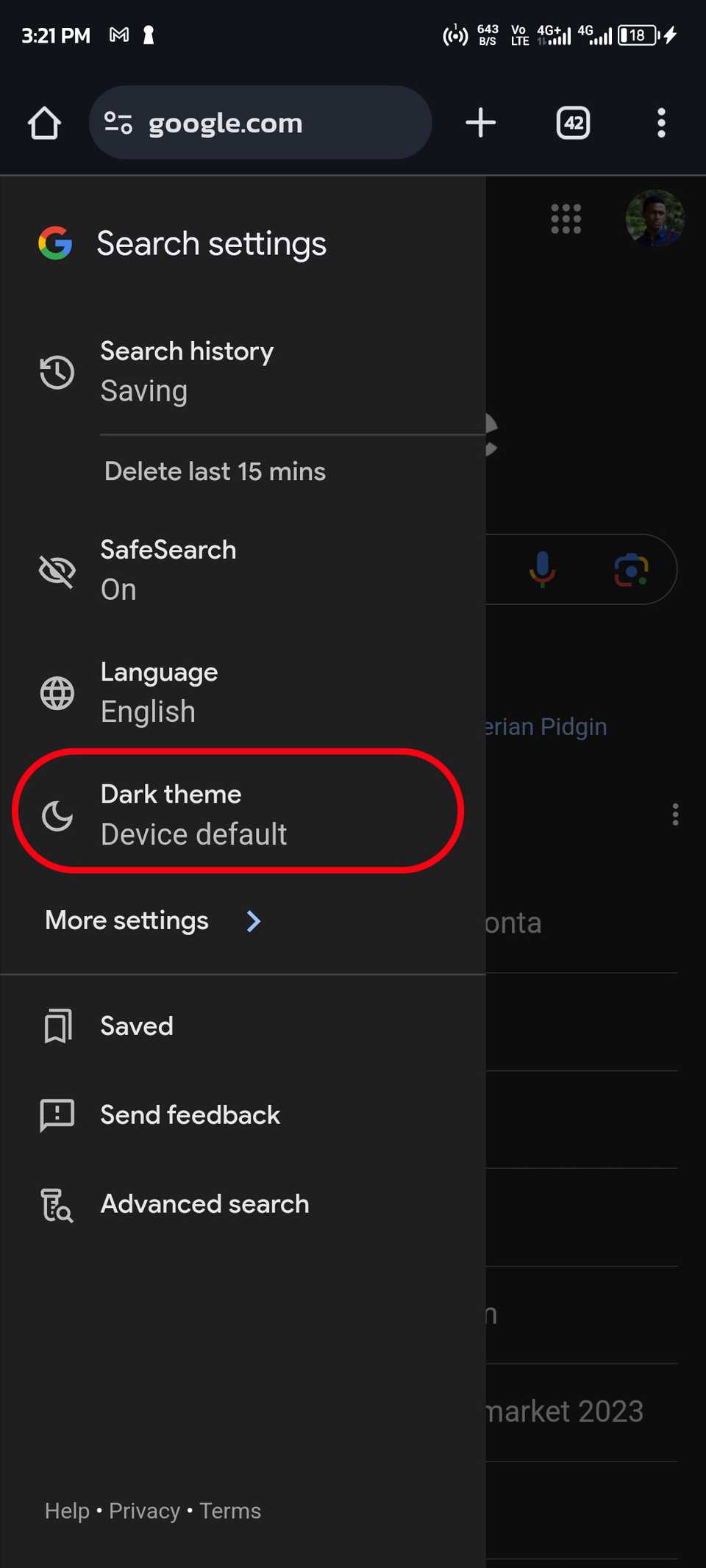Image resolution: width=706 pixels, height=1568 pixels.
Task: Choose Send feedback
Action: pos(190,1115)
